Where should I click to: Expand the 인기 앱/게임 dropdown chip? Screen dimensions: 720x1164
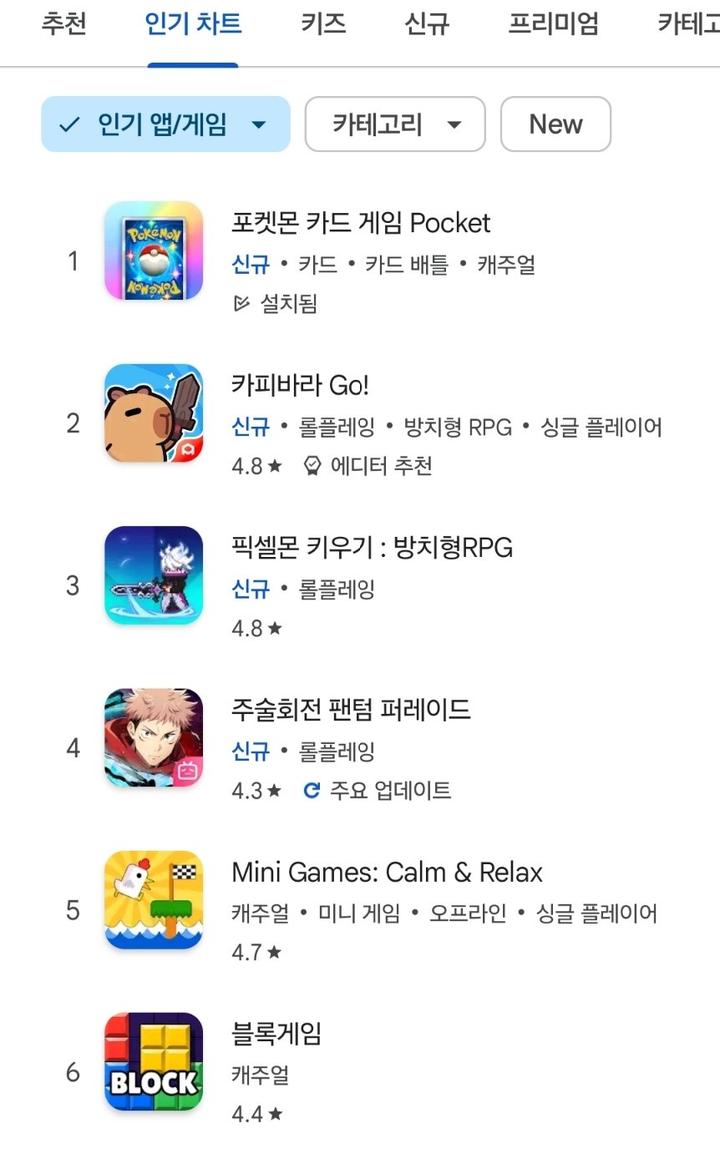click(x=165, y=124)
